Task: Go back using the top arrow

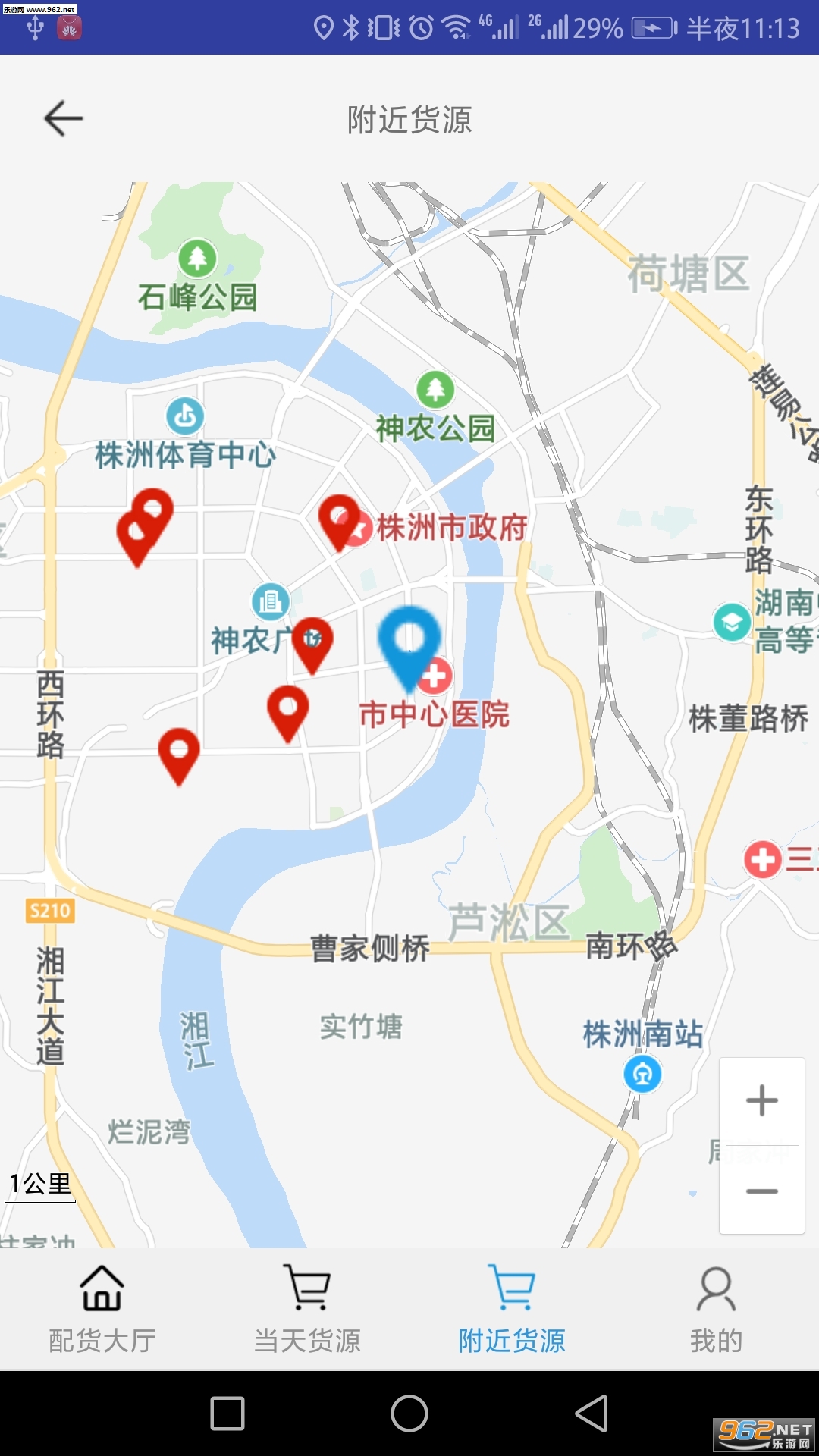Action: click(x=63, y=119)
